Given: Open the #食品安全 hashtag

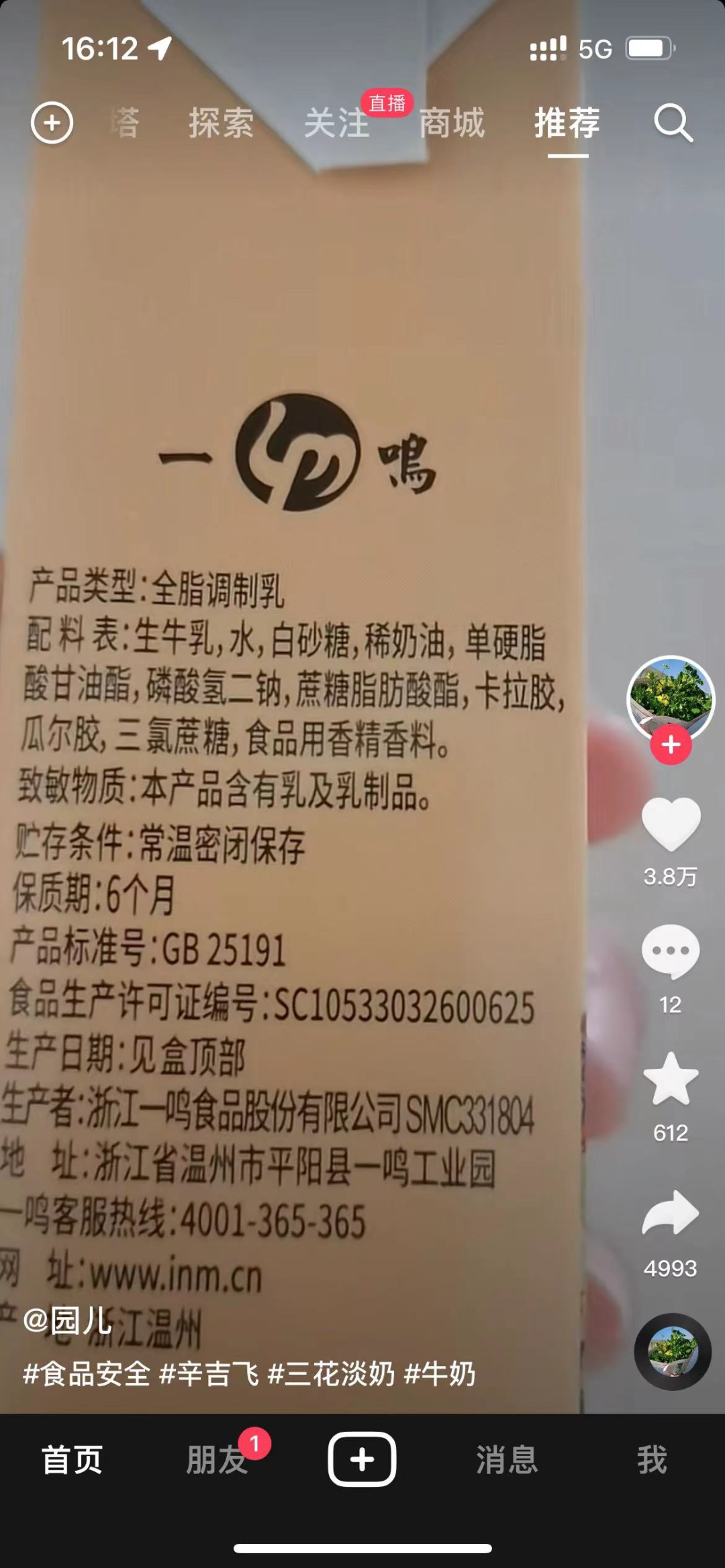Looking at the screenshot, I should click(x=87, y=1374).
